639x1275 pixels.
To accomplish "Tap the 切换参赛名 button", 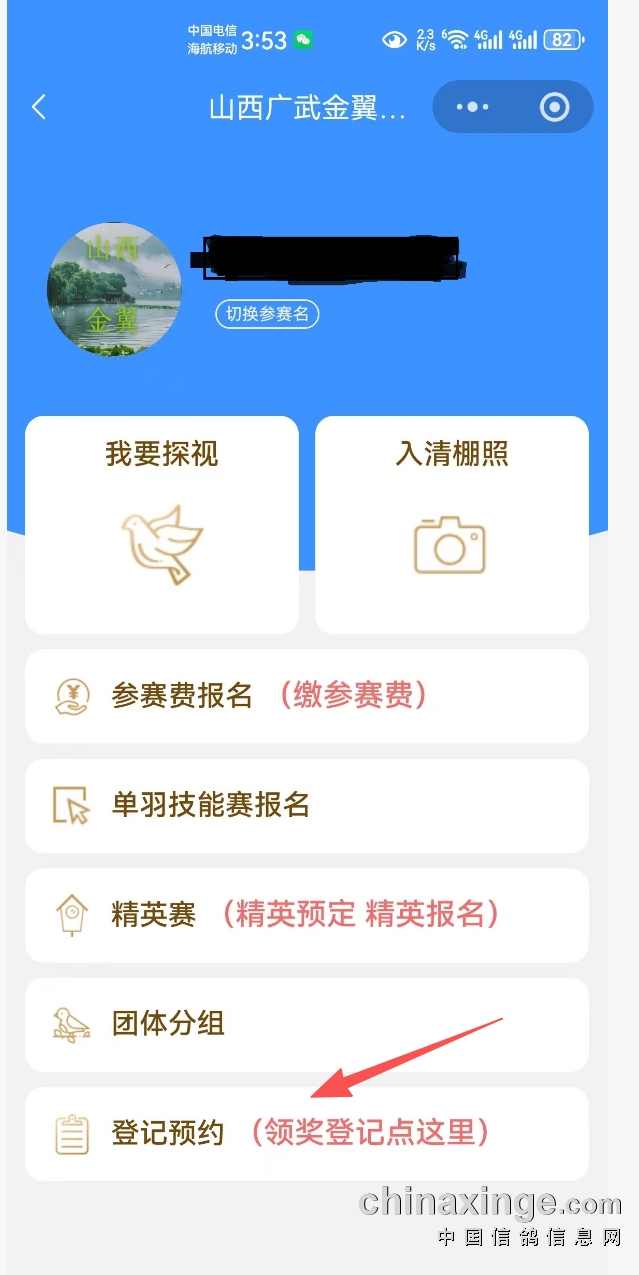I will 267,314.
